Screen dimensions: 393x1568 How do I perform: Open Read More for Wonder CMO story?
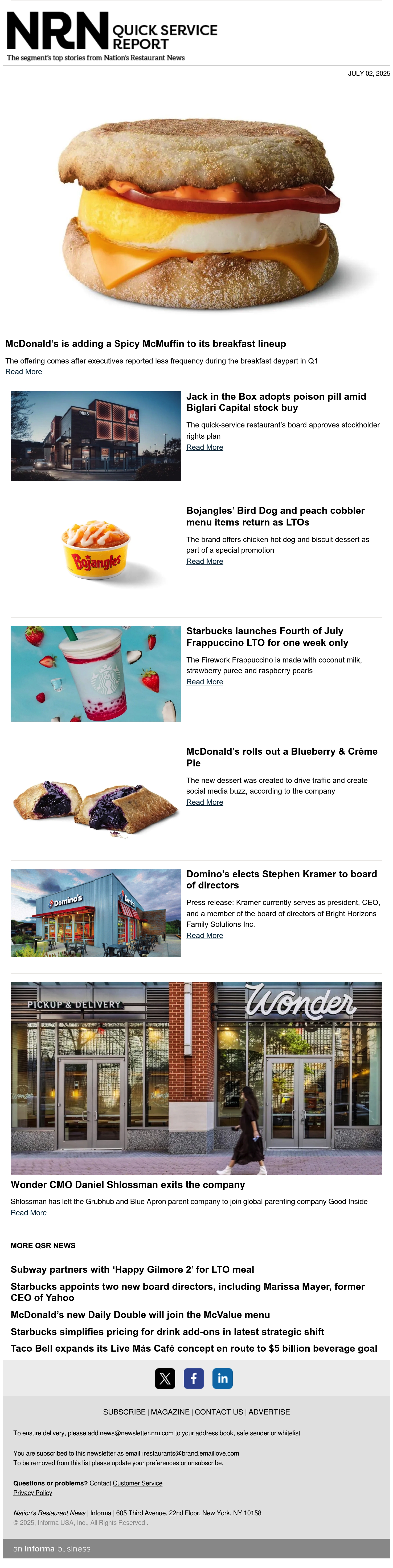[x=28, y=1213]
